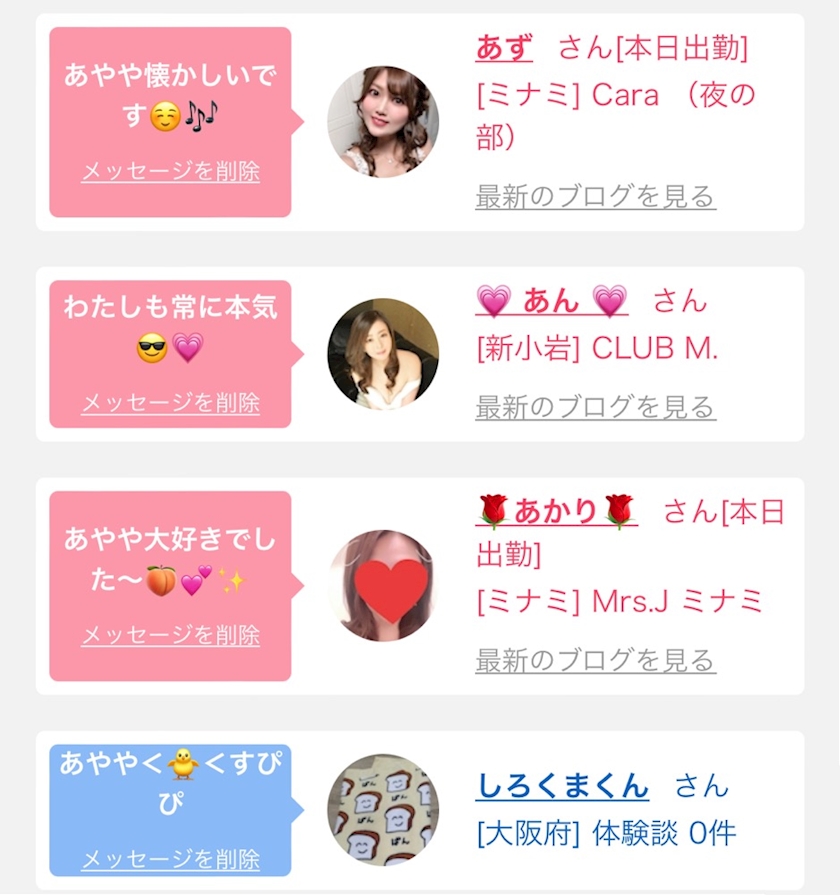Delete the あやや懐かしいです message
This screenshot has width=840, height=895.
(170, 171)
